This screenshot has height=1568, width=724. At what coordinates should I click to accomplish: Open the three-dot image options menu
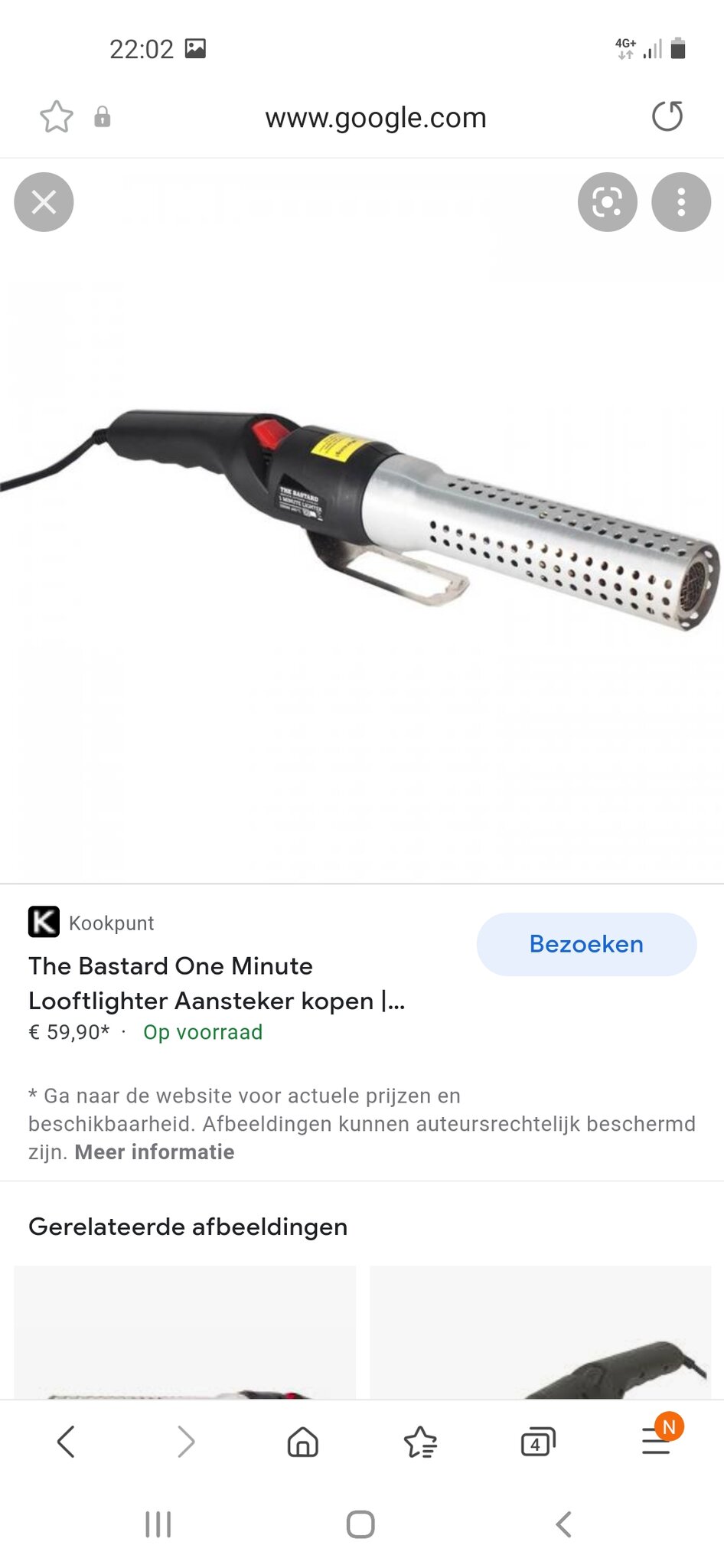pos(680,202)
